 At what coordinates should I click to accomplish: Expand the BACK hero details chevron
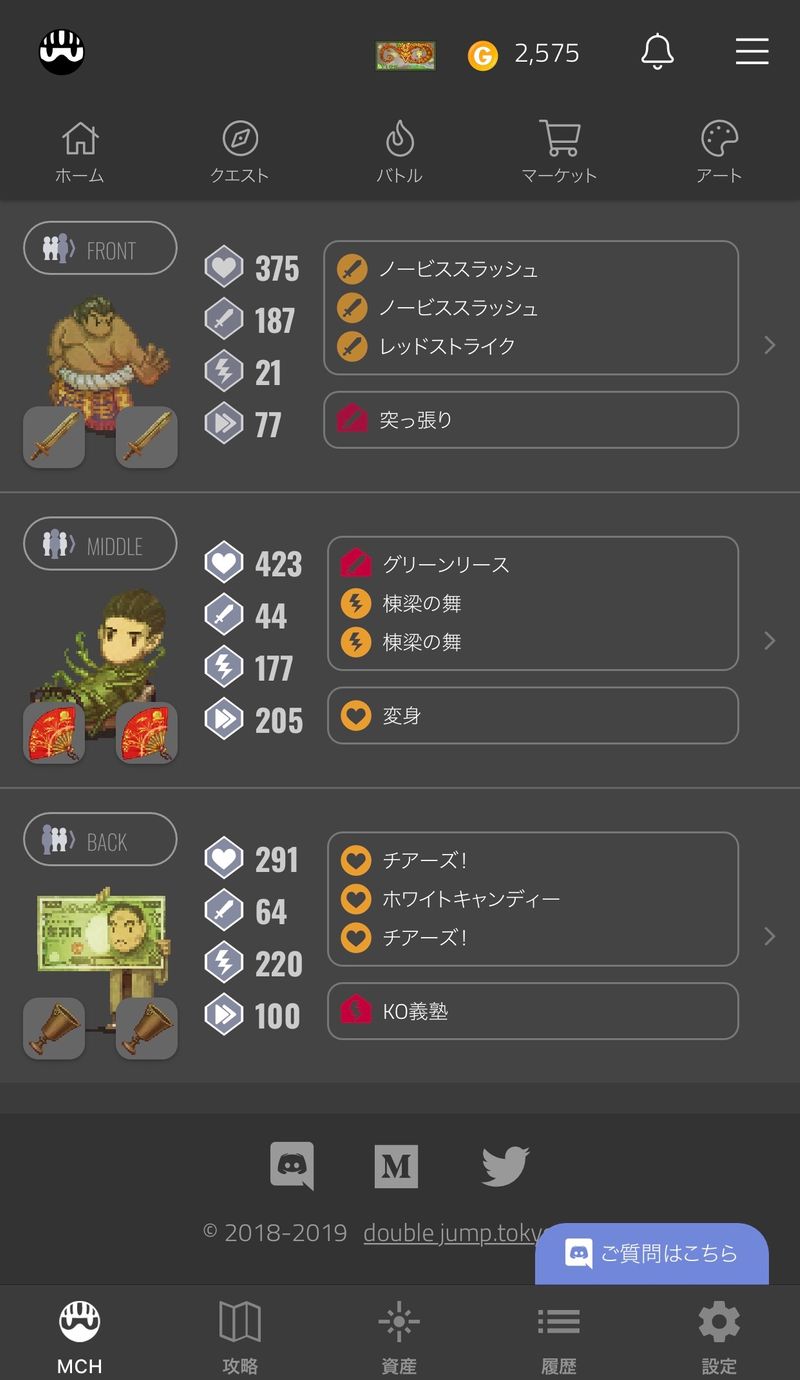click(769, 936)
